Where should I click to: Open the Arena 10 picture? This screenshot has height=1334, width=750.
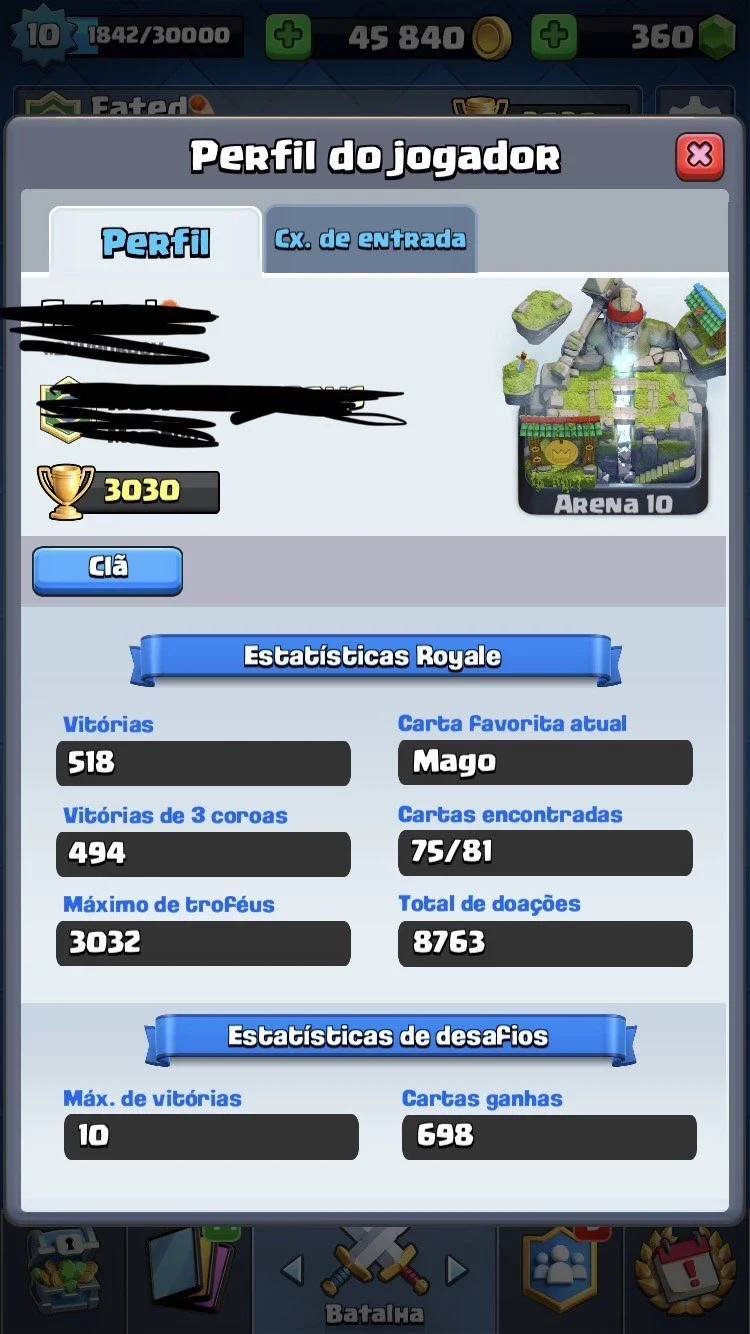613,397
